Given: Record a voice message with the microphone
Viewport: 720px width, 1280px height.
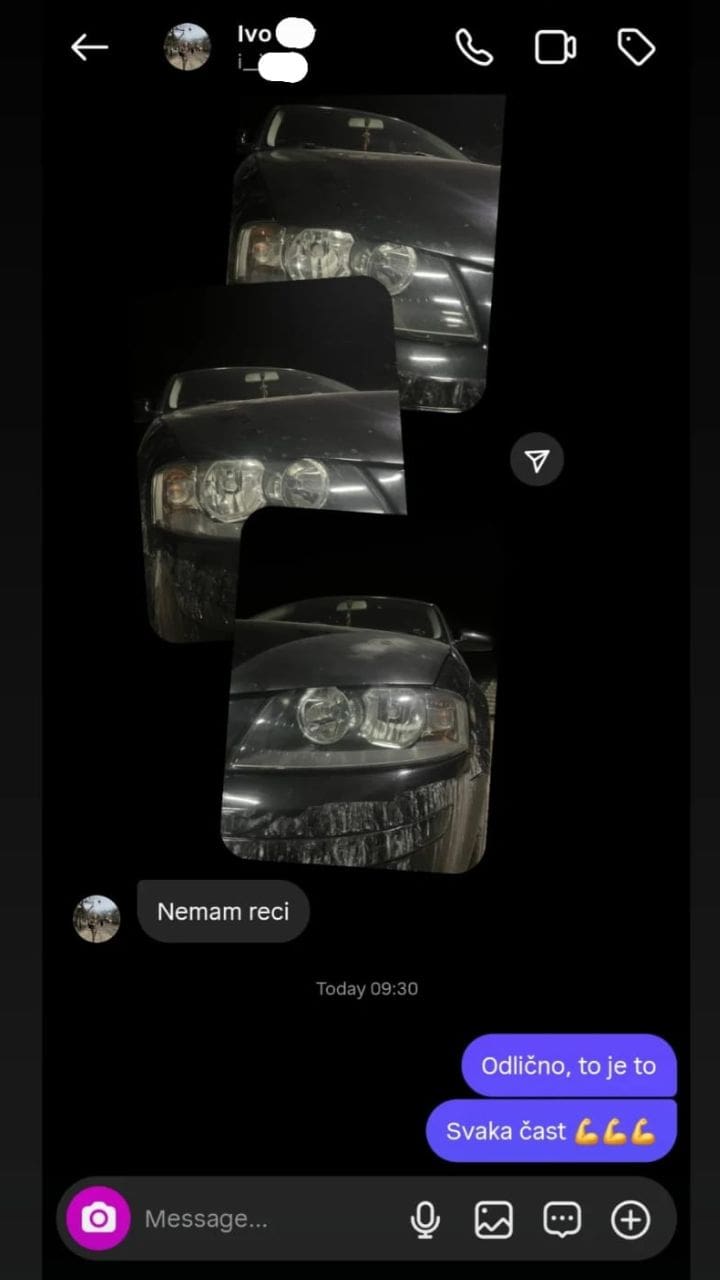Looking at the screenshot, I should (425, 1219).
